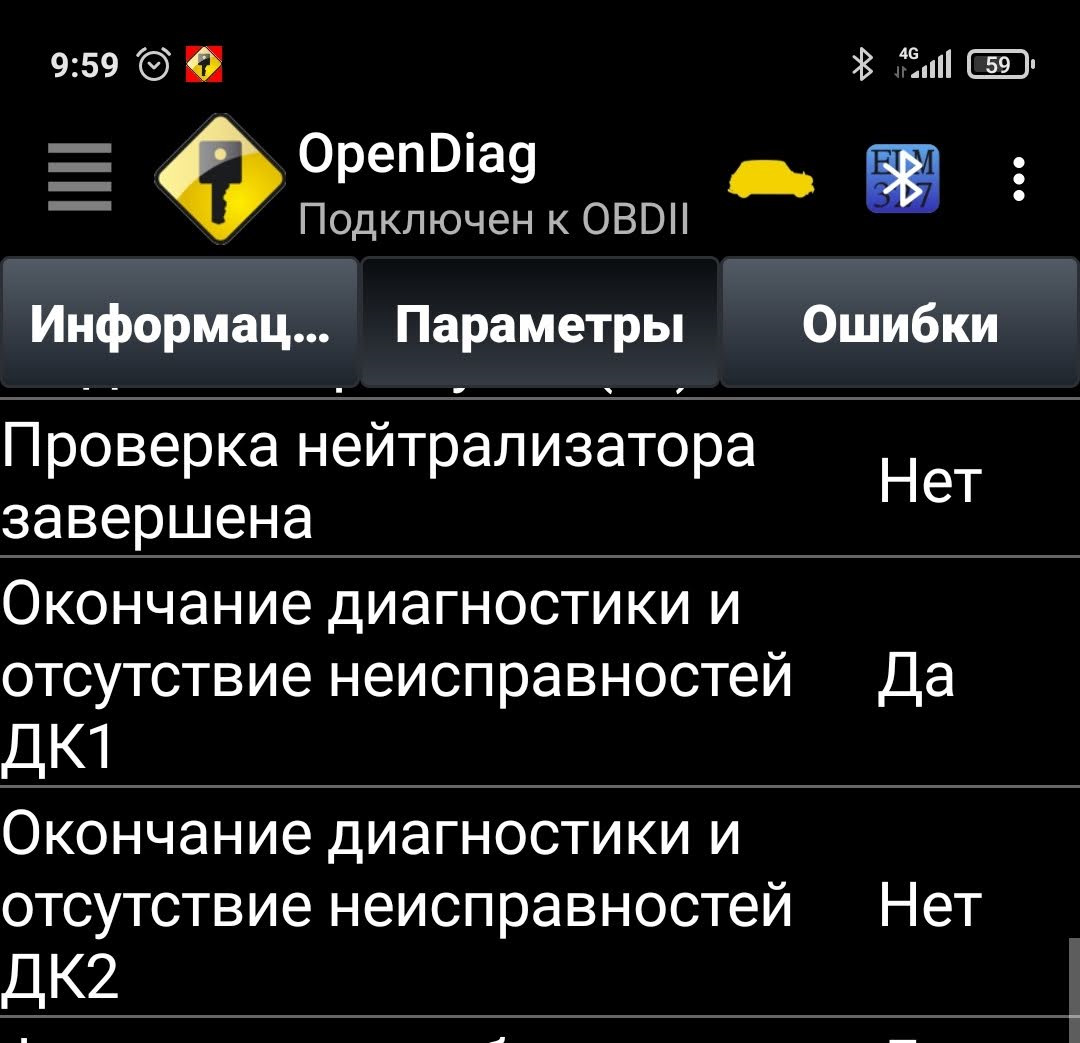This screenshot has height=1043, width=1080.
Task: Select the Параметры tab
Action: tap(540, 324)
